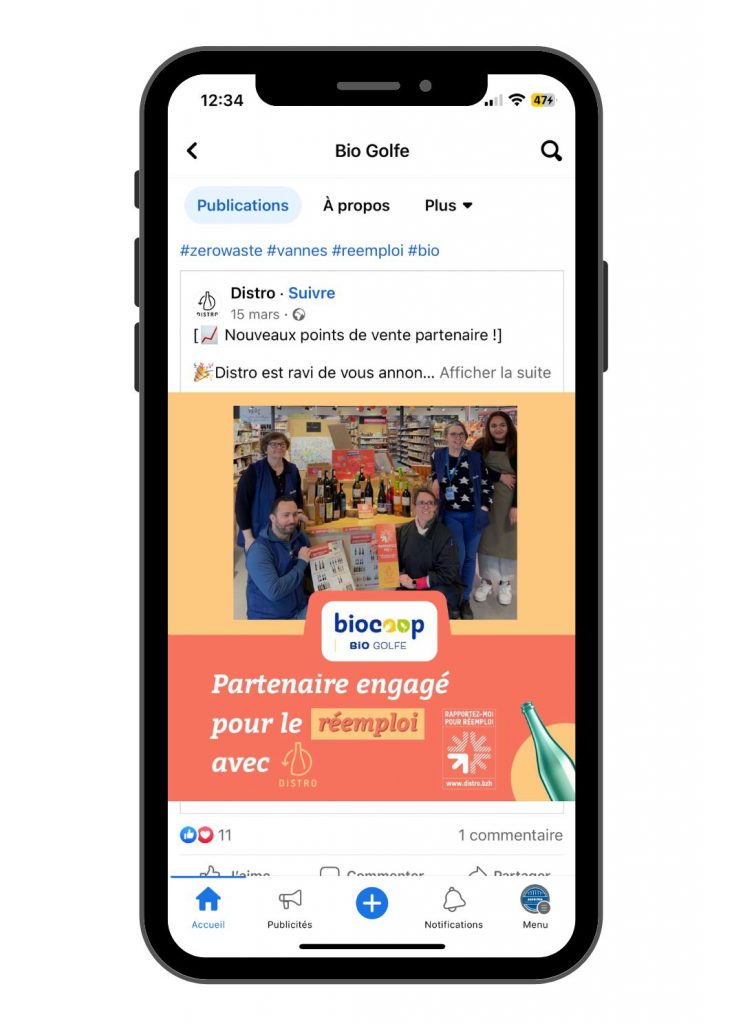The width and height of the screenshot is (743, 1024).
Task: Switch to the Publications tab
Action: (242, 205)
